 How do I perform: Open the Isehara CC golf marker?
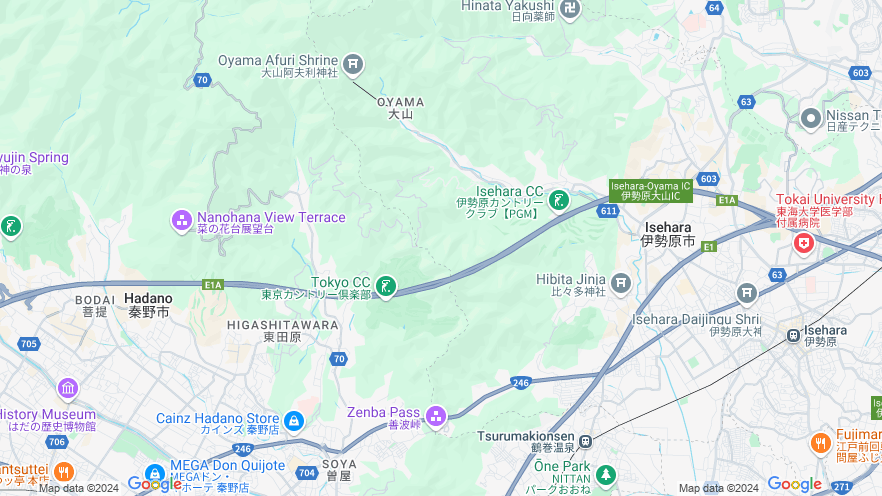(x=559, y=200)
